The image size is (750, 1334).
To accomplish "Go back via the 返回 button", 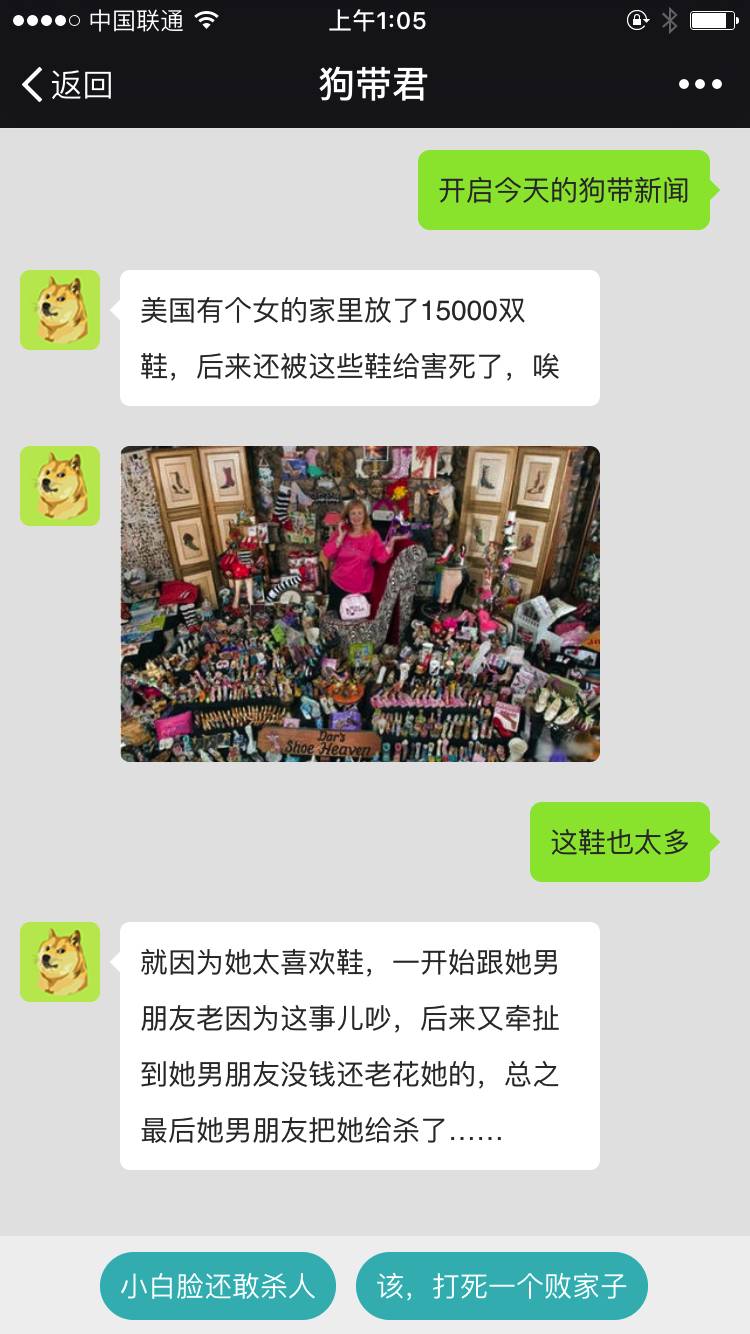I will point(66,85).
